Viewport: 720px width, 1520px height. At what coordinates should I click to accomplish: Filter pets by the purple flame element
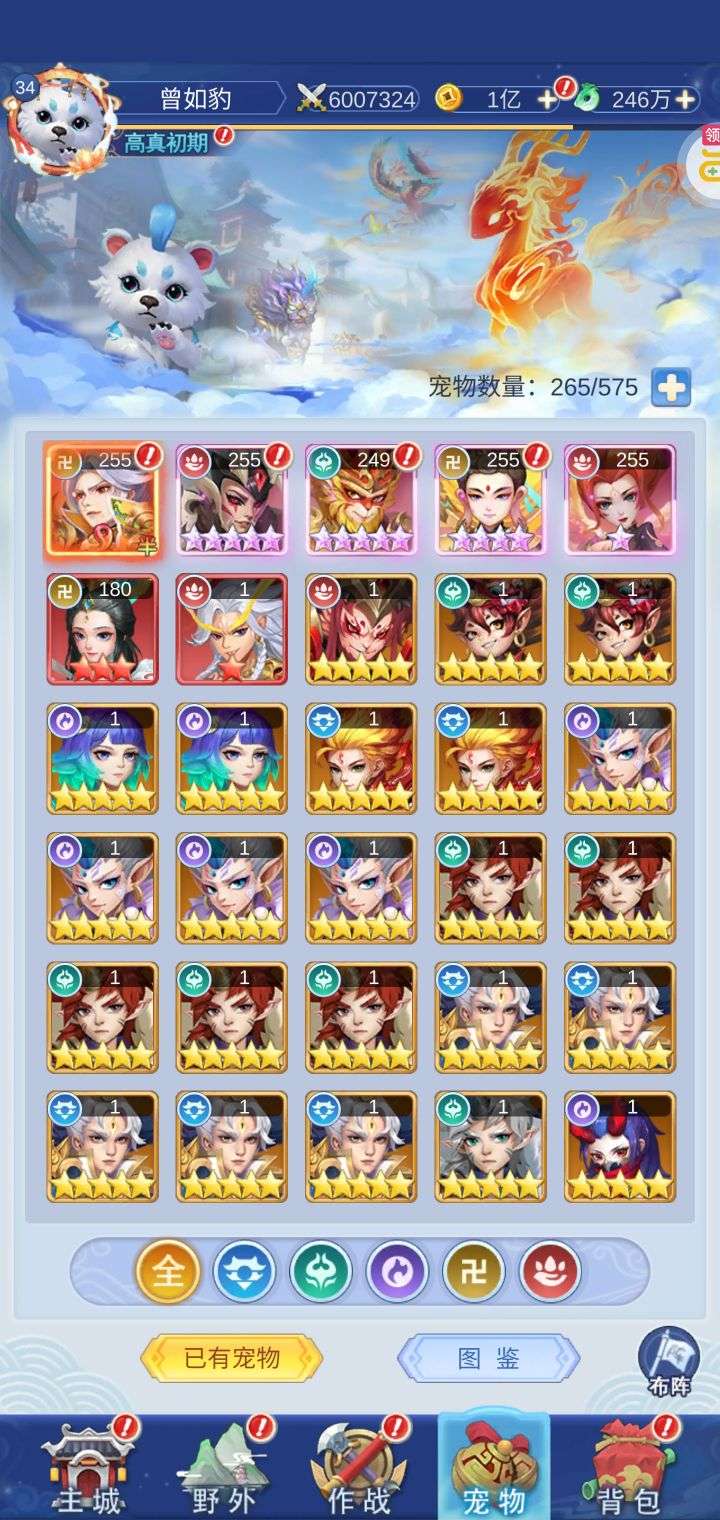397,1273
